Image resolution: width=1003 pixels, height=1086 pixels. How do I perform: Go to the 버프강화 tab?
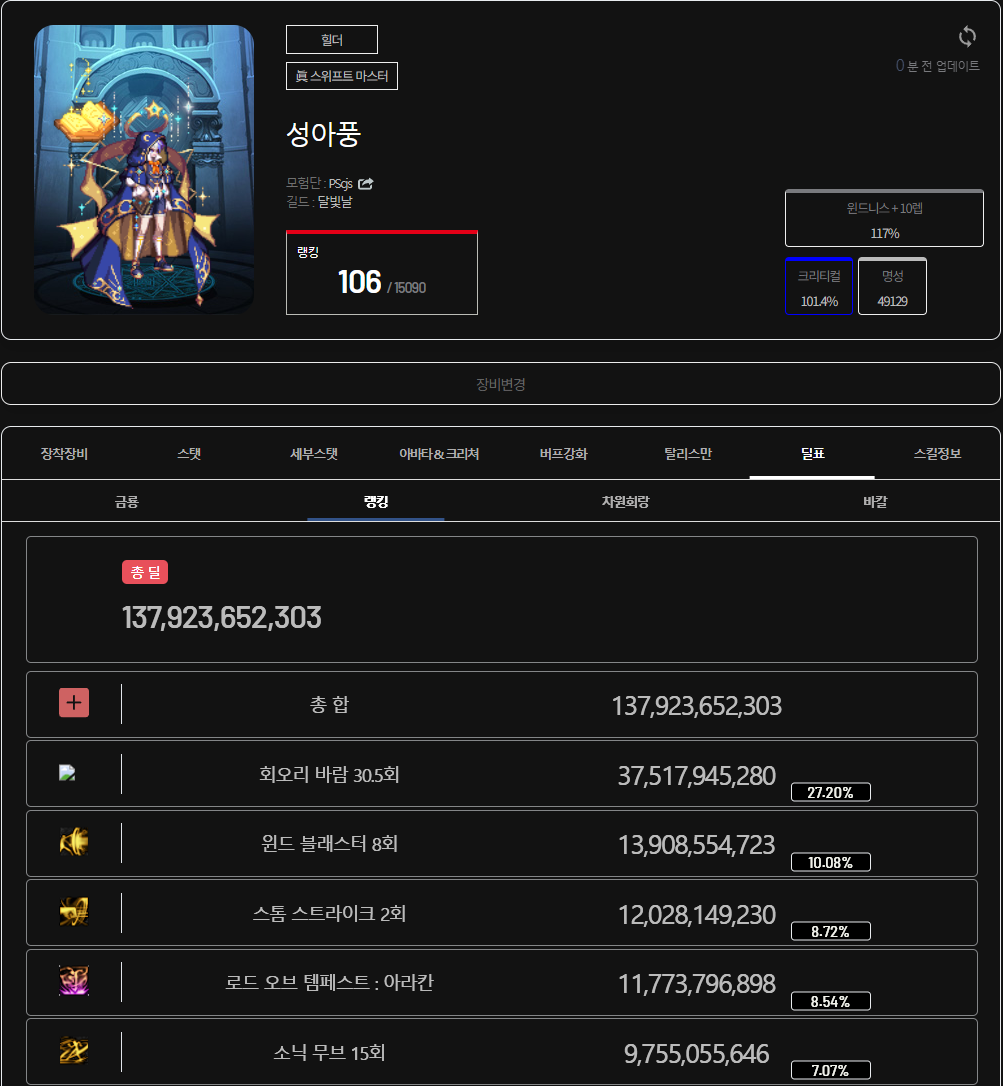tap(563, 454)
